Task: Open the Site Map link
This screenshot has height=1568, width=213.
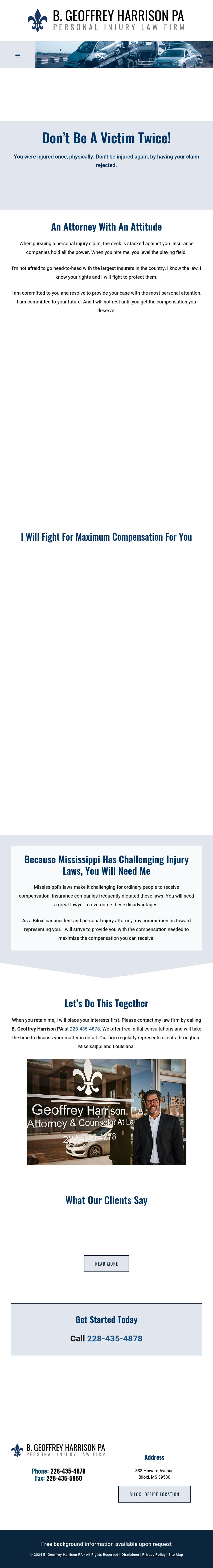Action: point(175,1554)
